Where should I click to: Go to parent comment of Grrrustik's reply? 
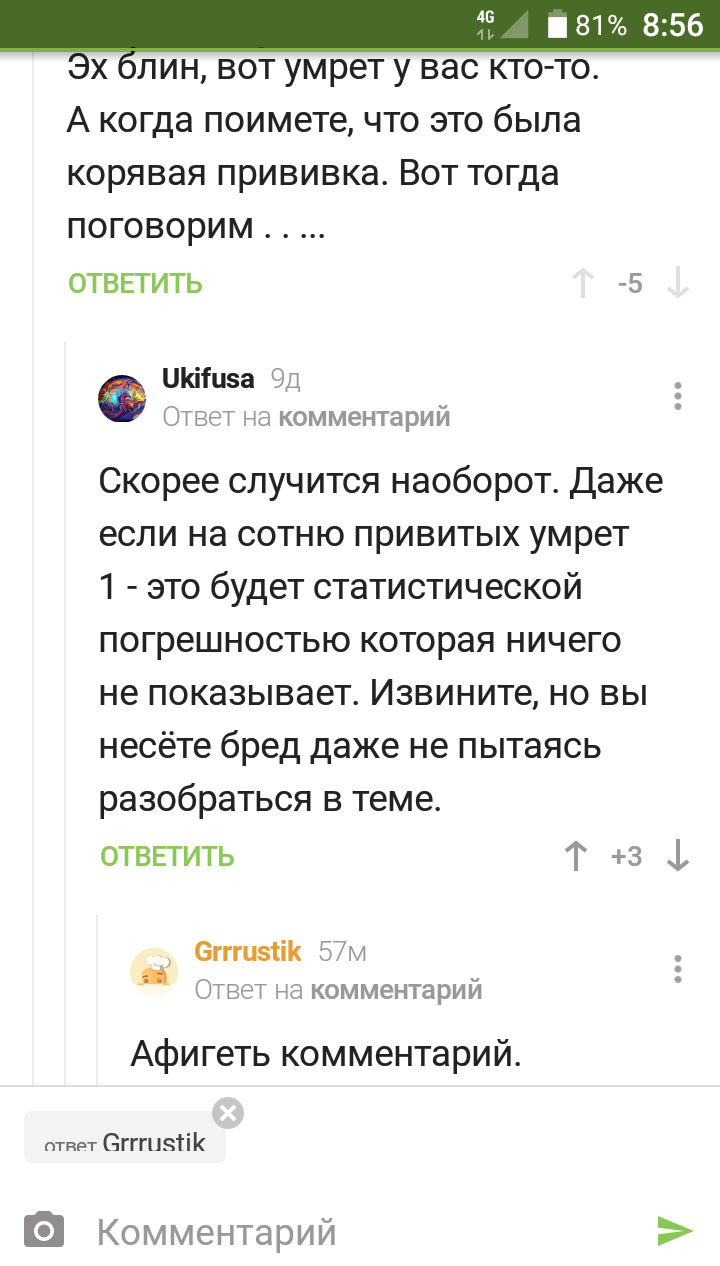point(395,990)
